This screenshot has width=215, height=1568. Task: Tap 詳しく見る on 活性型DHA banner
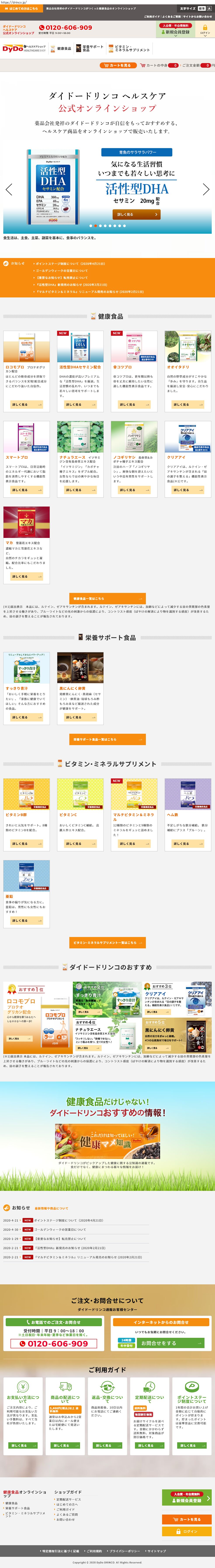(137, 214)
